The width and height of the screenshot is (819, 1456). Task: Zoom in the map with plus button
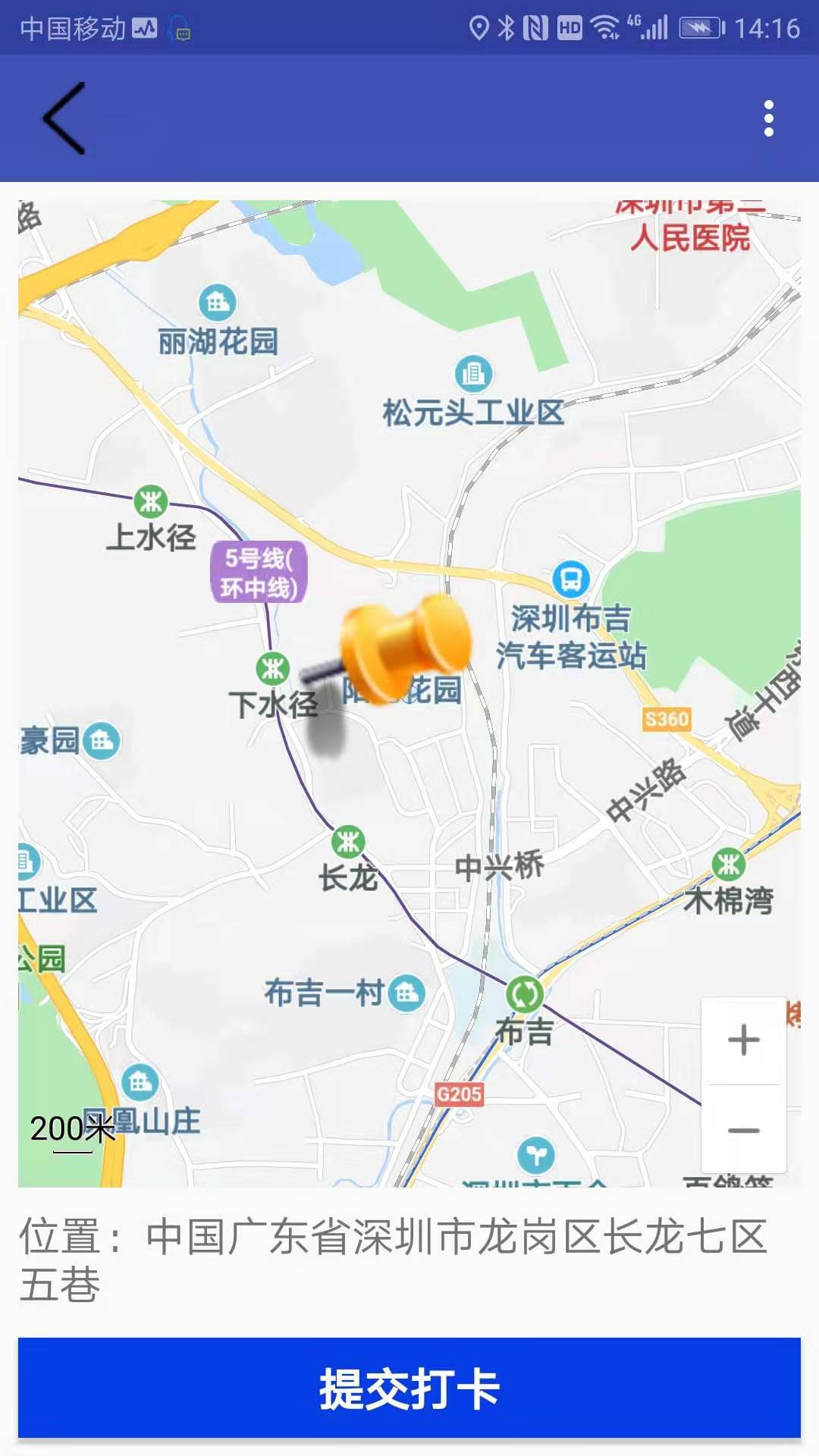(x=743, y=1040)
